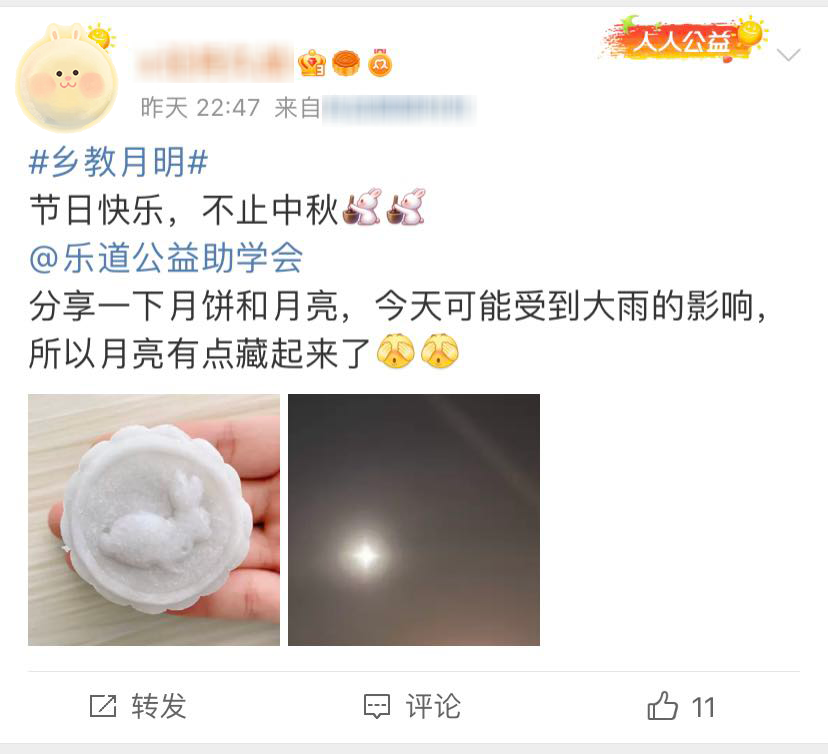Repost this post via 转发
Screen dimensions: 828x754
click(138, 706)
